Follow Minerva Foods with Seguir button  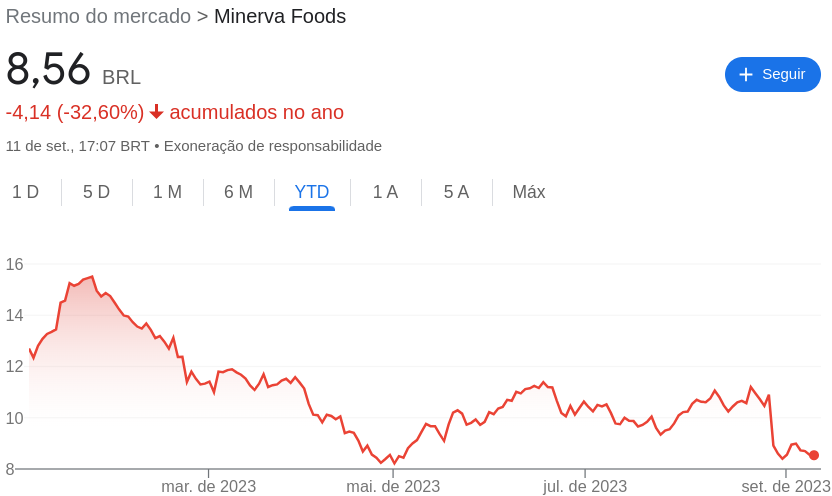coord(772,74)
